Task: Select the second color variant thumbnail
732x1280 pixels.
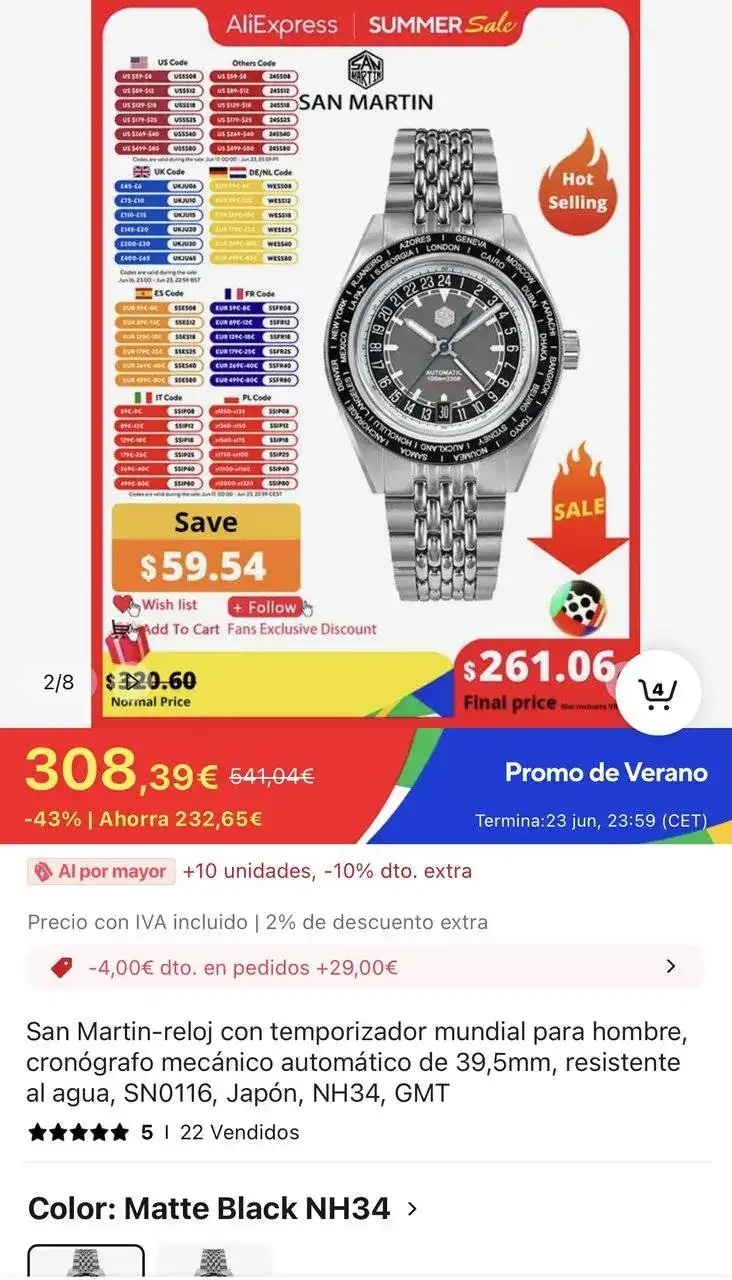Action: tap(213, 1262)
